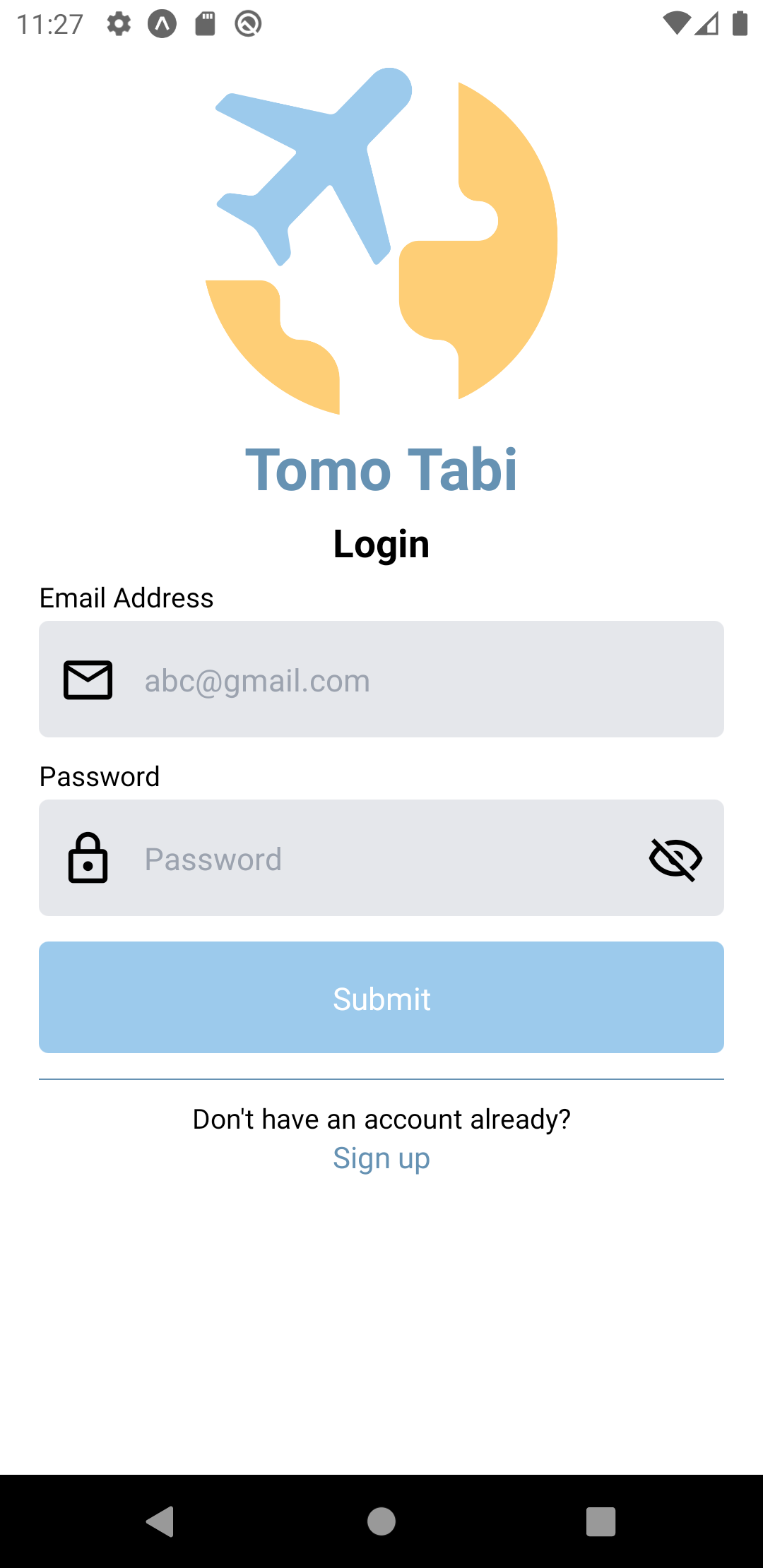Click the padlock icon in the password field
The height and width of the screenshot is (1568, 763).
point(88,858)
